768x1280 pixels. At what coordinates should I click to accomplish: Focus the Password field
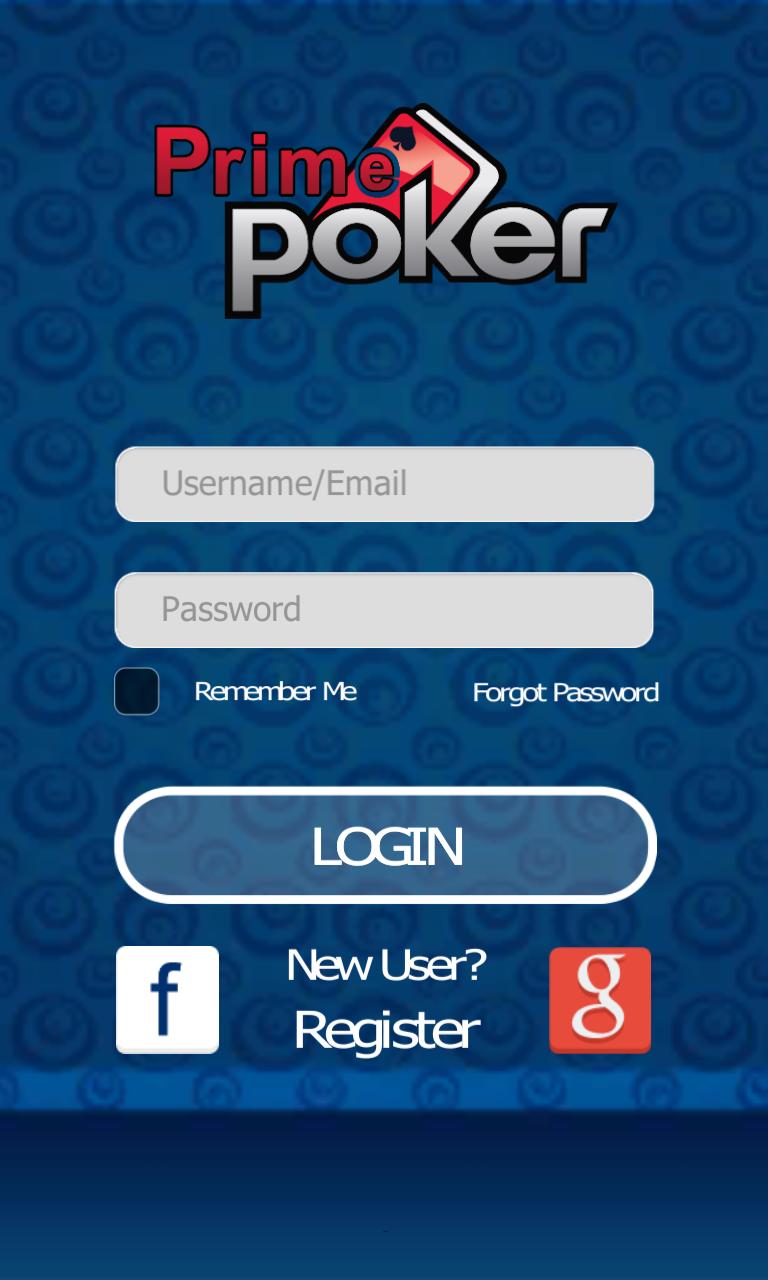[384, 610]
